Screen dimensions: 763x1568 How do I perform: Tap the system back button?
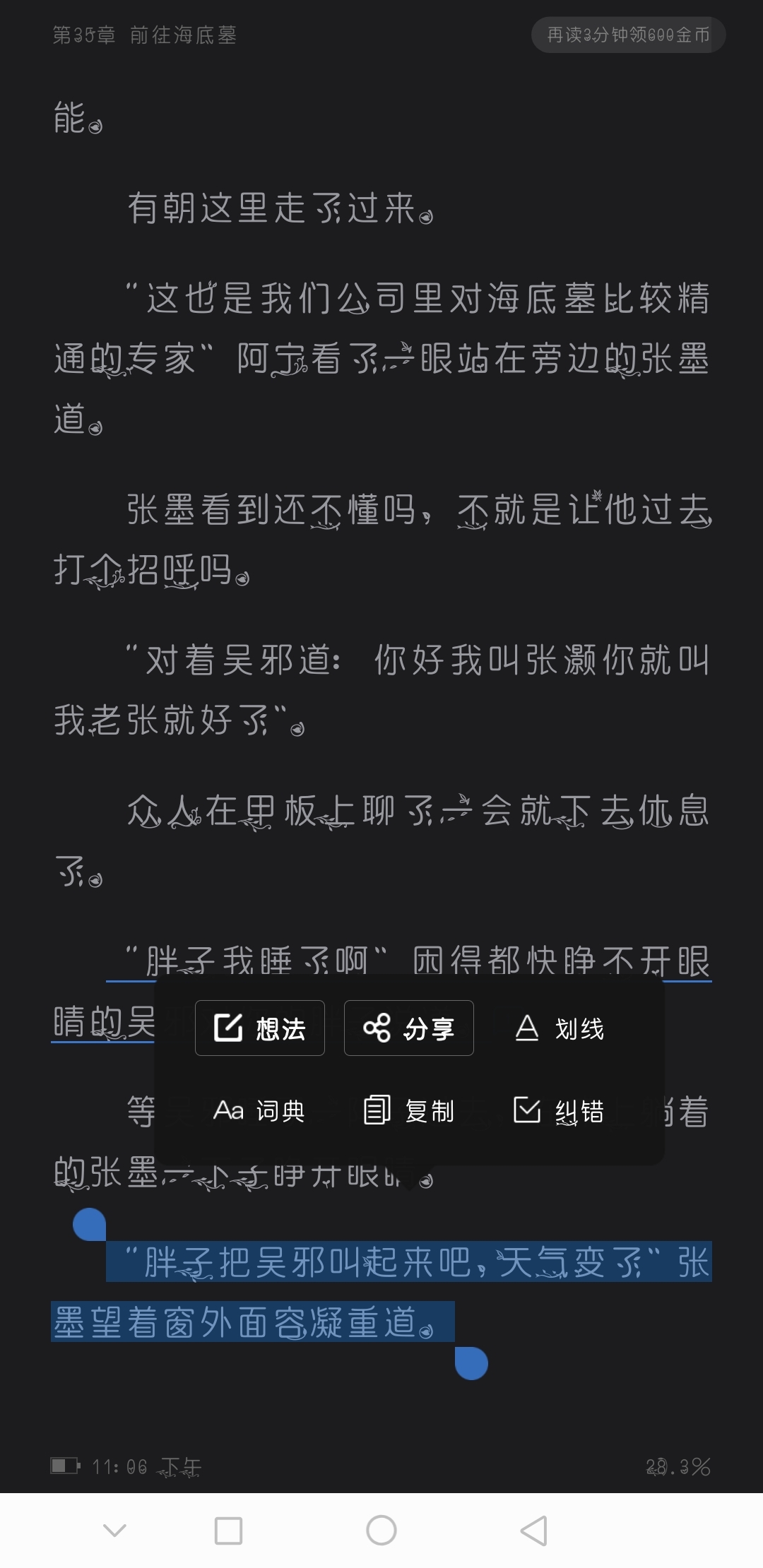point(534,1531)
